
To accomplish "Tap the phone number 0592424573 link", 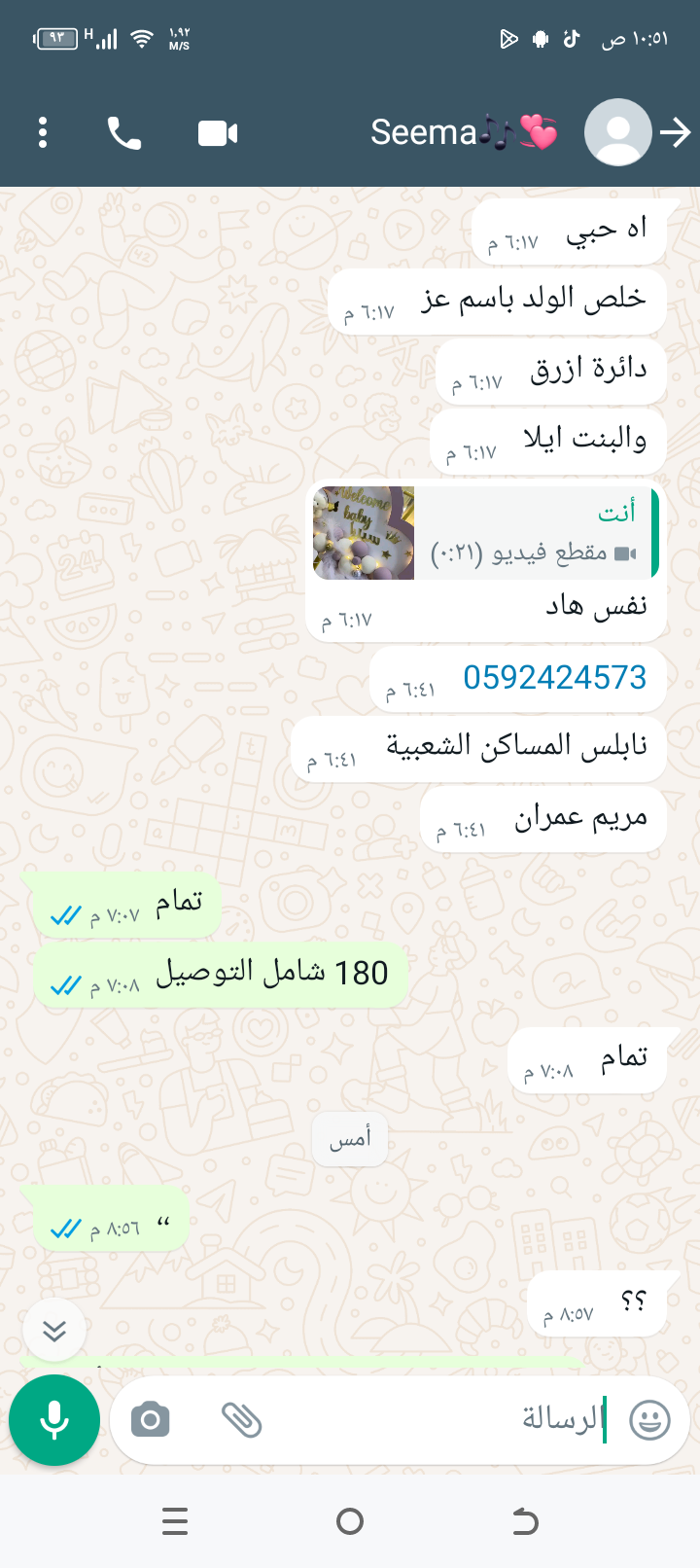I will (x=554, y=677).
